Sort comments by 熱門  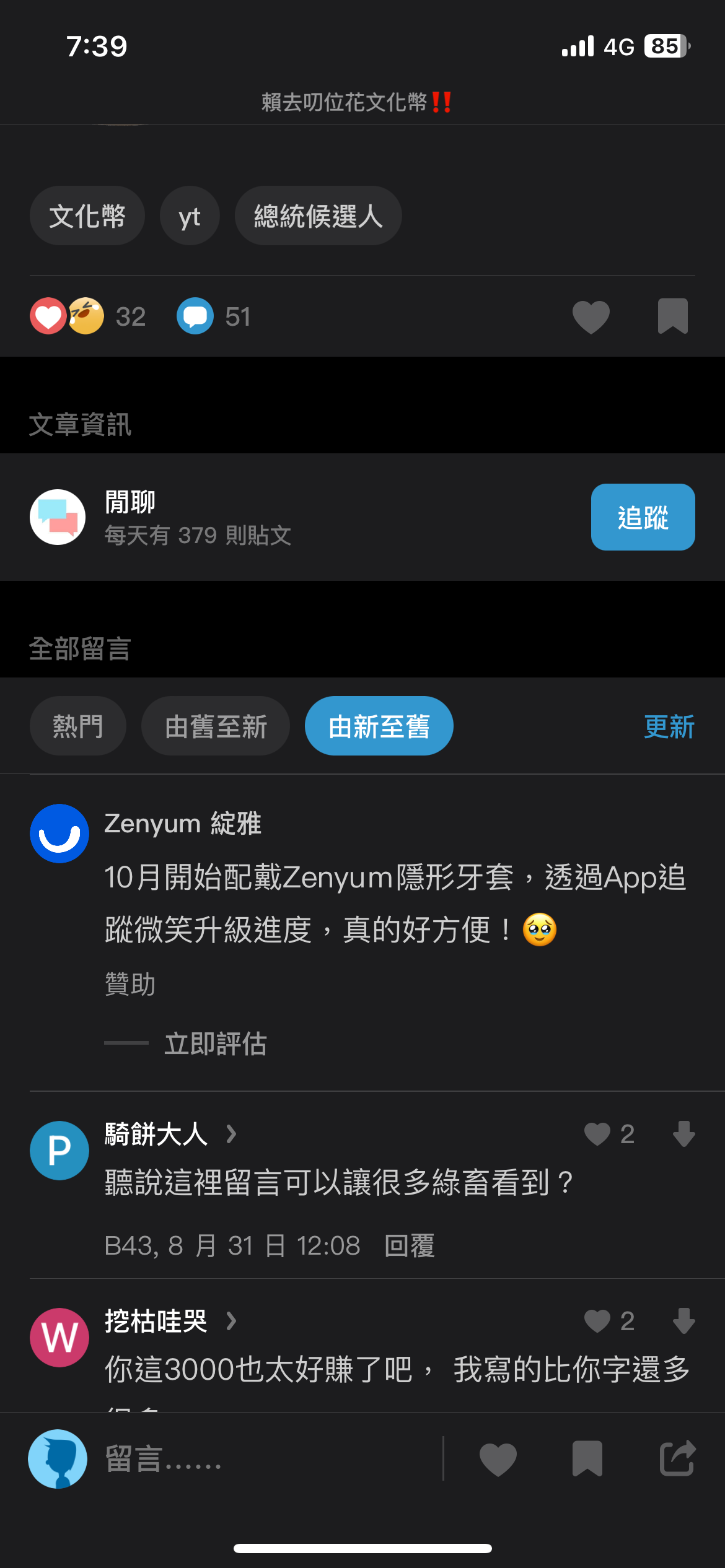click(x=78, y=726)
